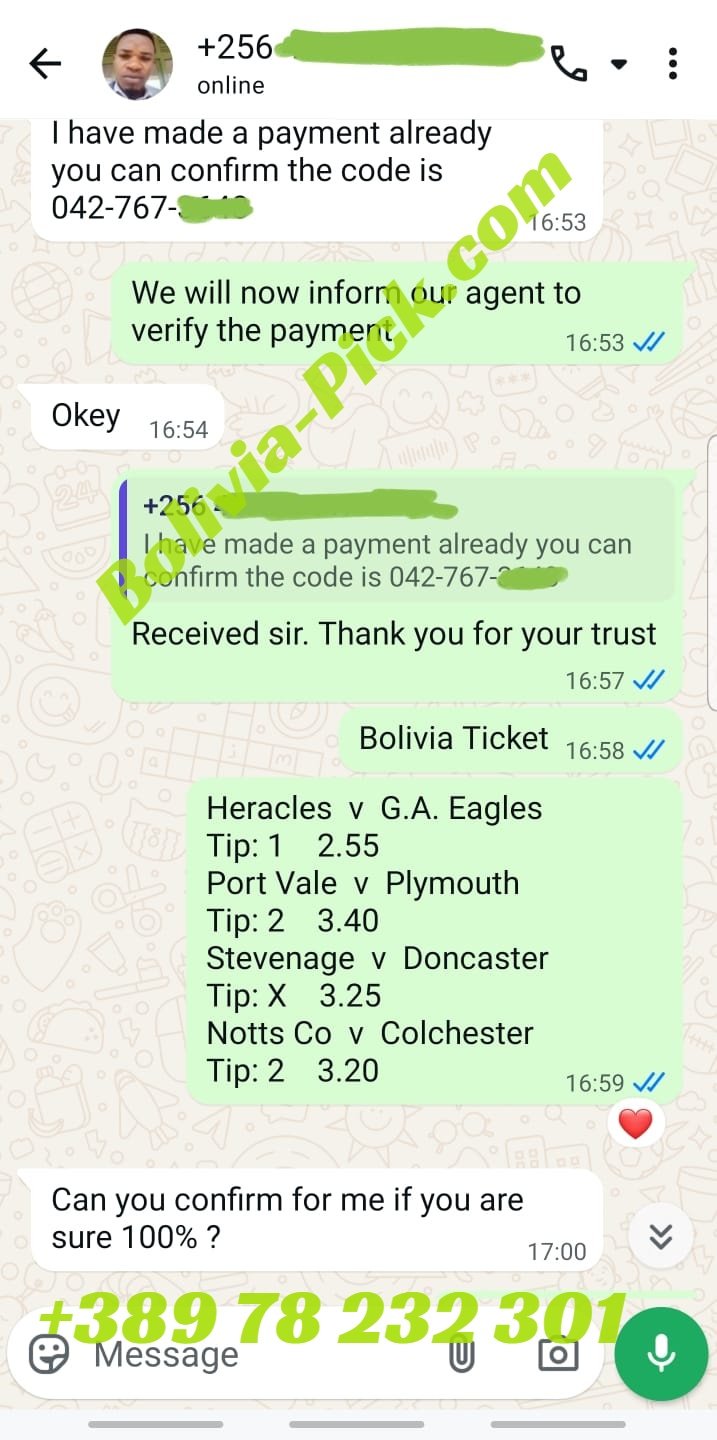The image size is (717, 1440).
Task: Open the camera from the message bar
Action: pos(558,1355)
